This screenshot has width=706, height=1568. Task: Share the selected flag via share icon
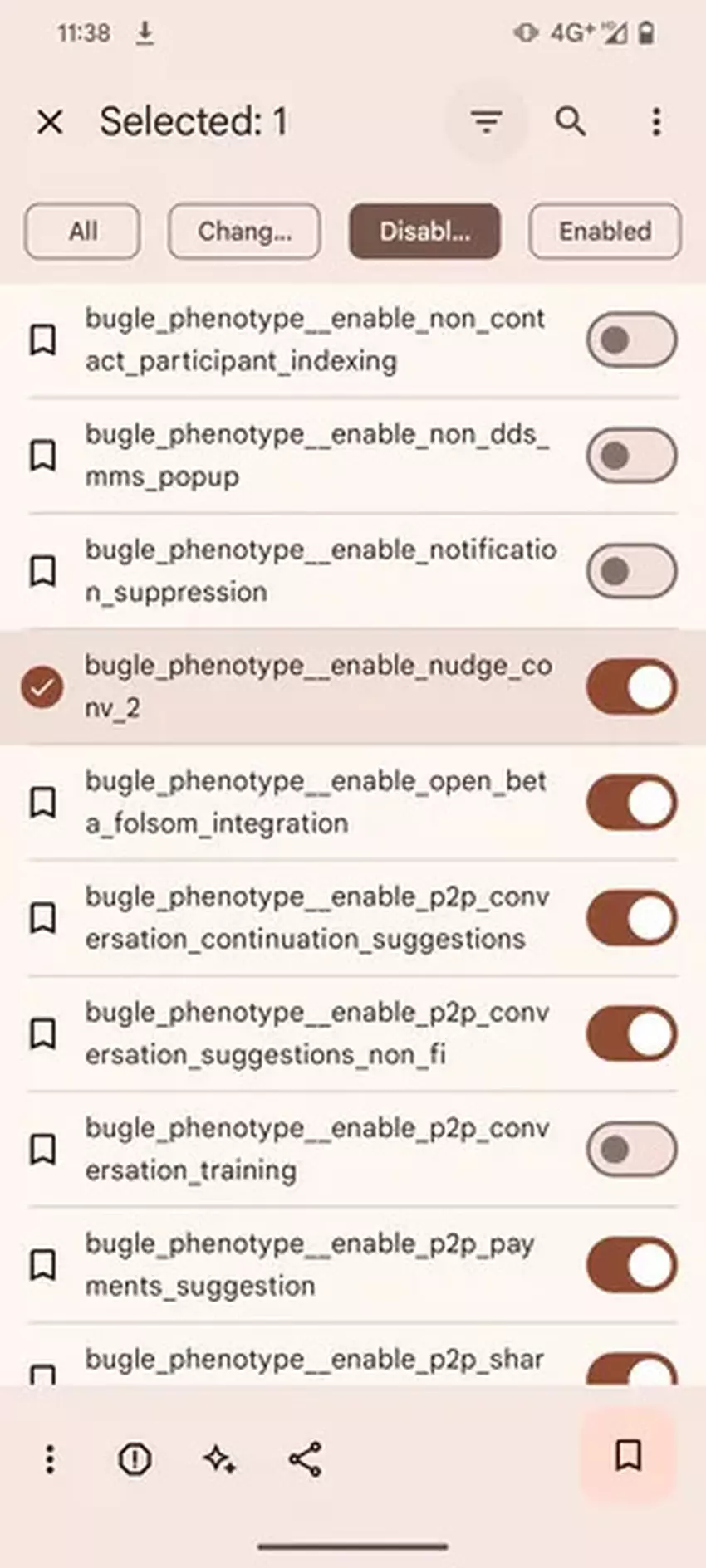point(305,1458)
